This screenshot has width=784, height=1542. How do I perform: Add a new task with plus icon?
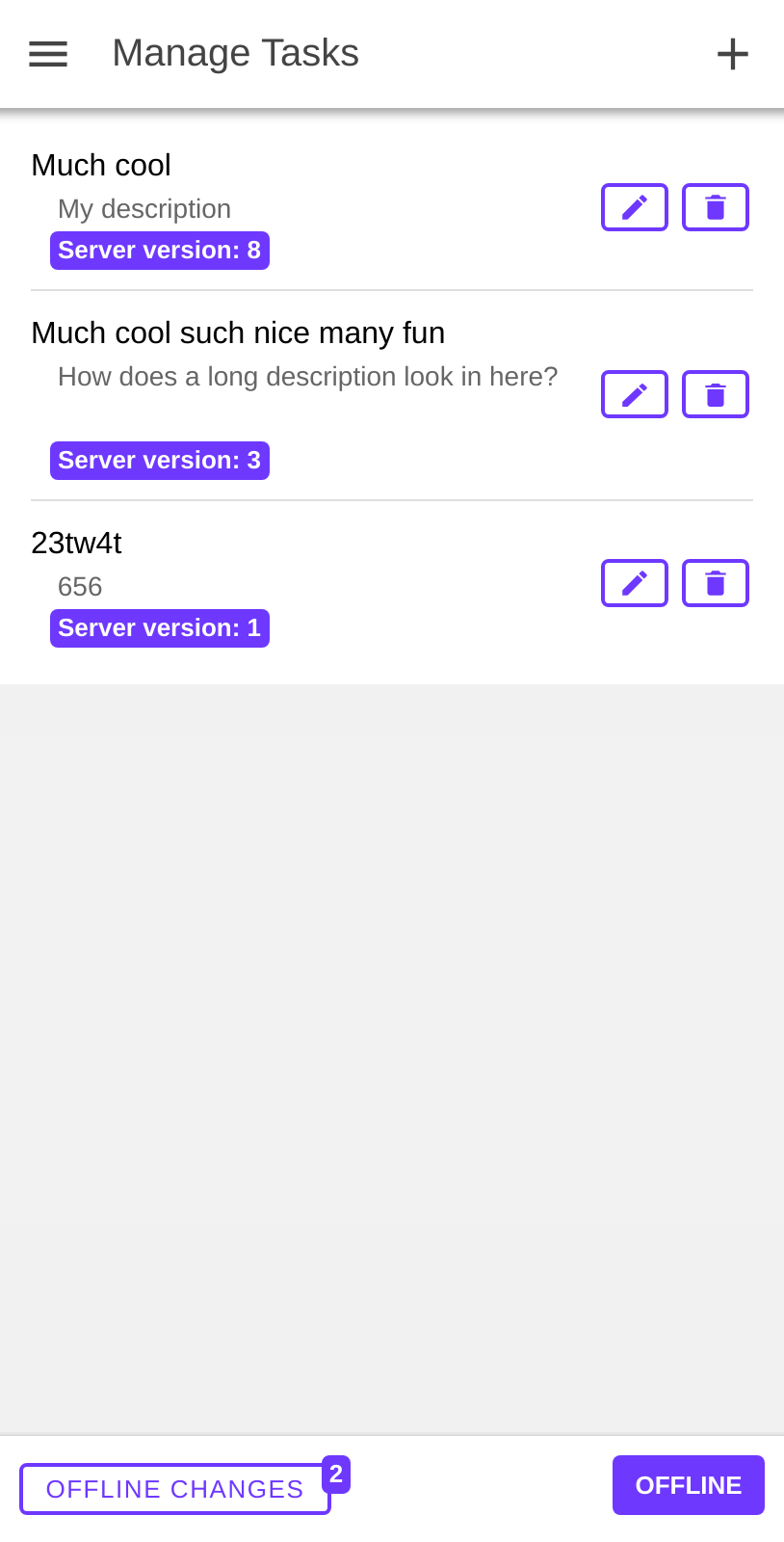(x=732, y=54)
